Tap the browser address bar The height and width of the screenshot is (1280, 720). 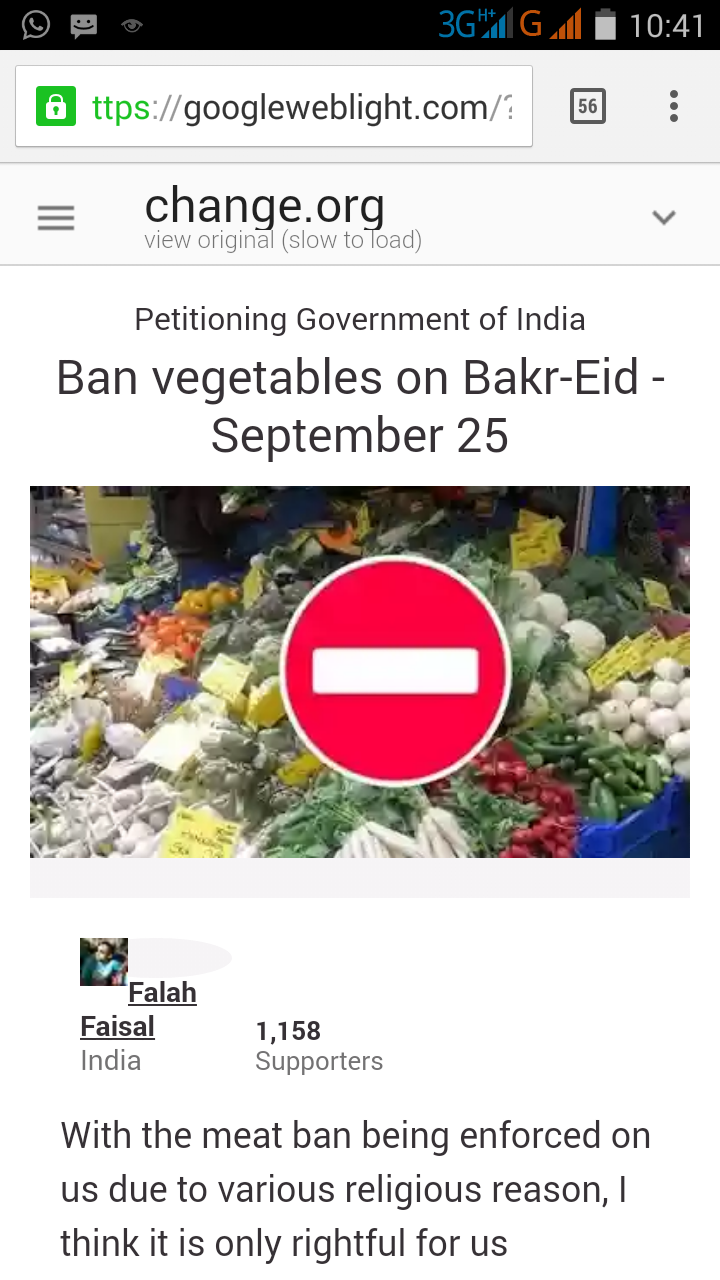click(274, 106)
